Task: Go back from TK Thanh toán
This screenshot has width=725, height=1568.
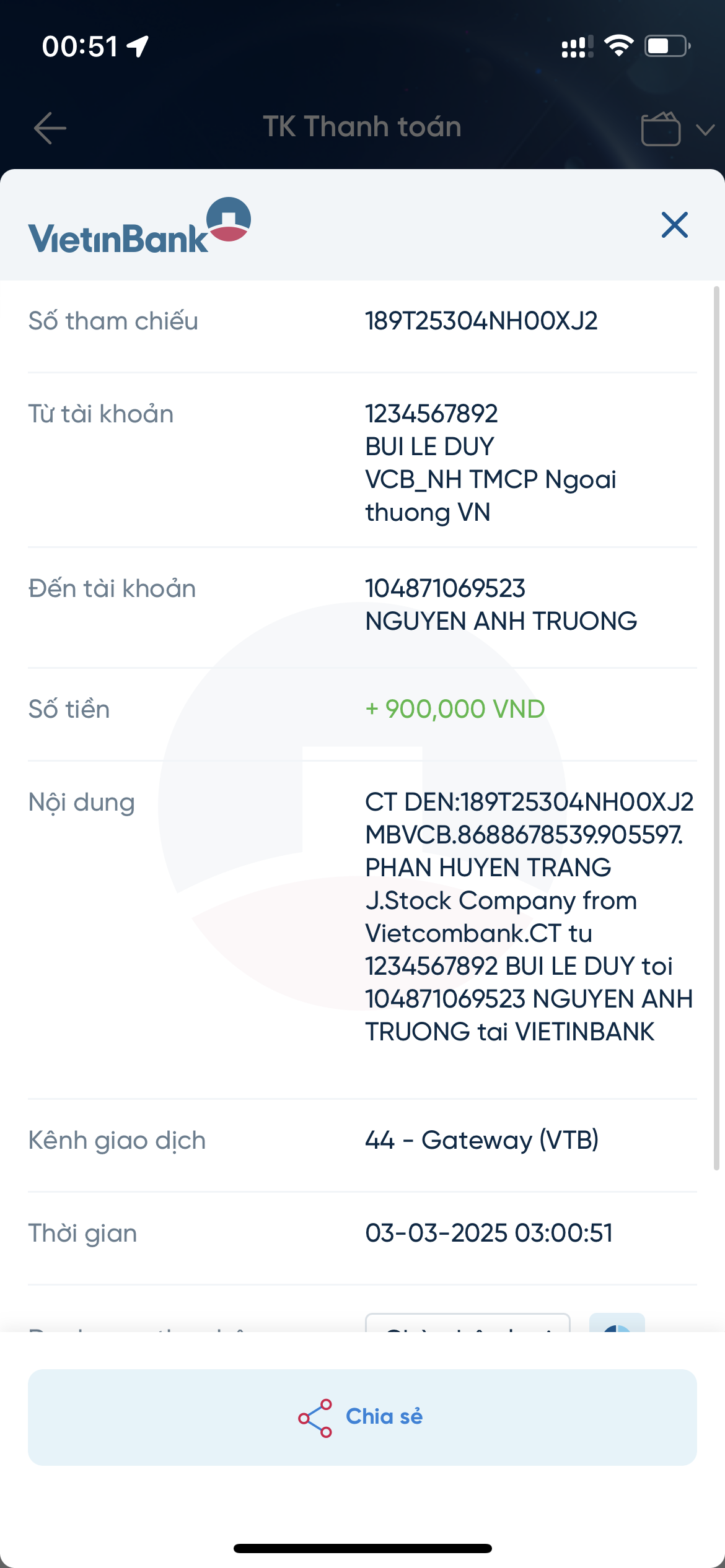Action: pos(50,128)
